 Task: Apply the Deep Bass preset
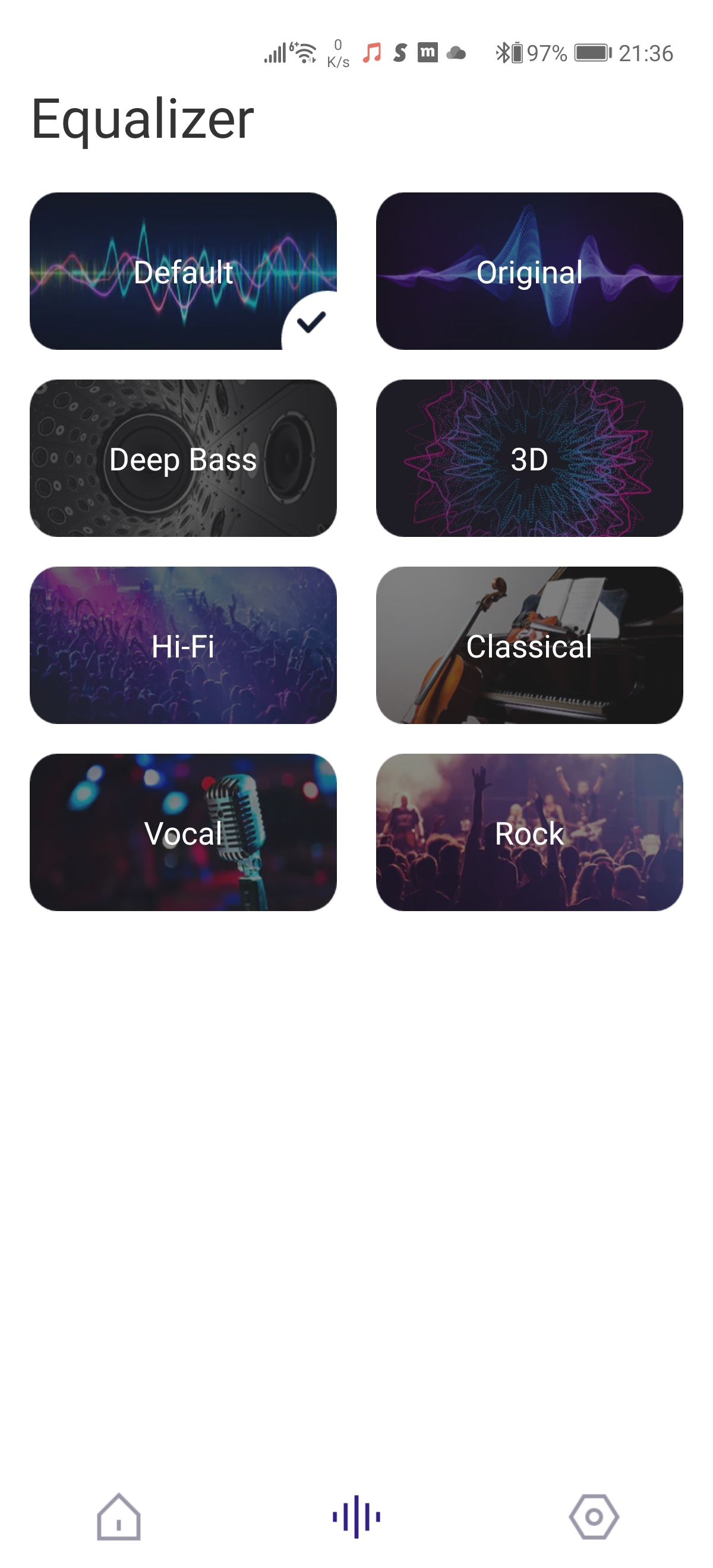click(x=182, y=459)
